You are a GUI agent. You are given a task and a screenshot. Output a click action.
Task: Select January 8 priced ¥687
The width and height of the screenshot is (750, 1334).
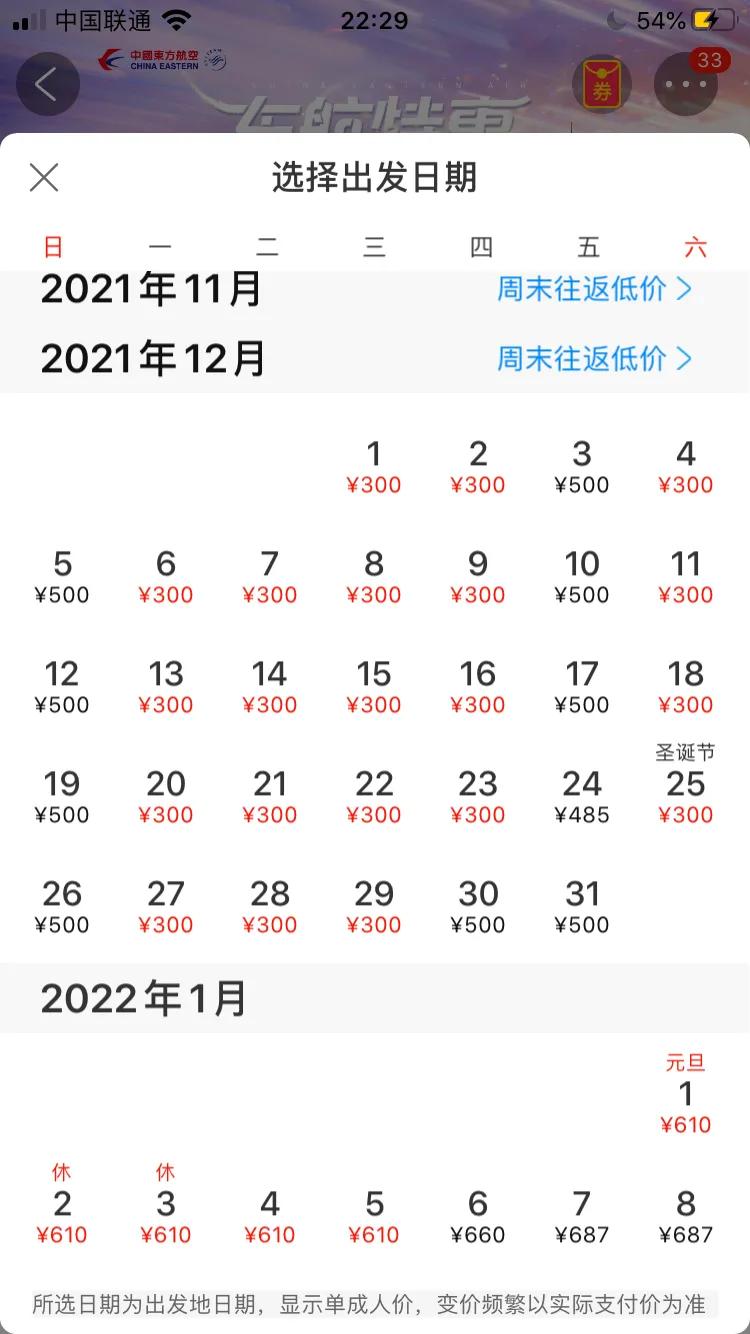(686, 1217)
